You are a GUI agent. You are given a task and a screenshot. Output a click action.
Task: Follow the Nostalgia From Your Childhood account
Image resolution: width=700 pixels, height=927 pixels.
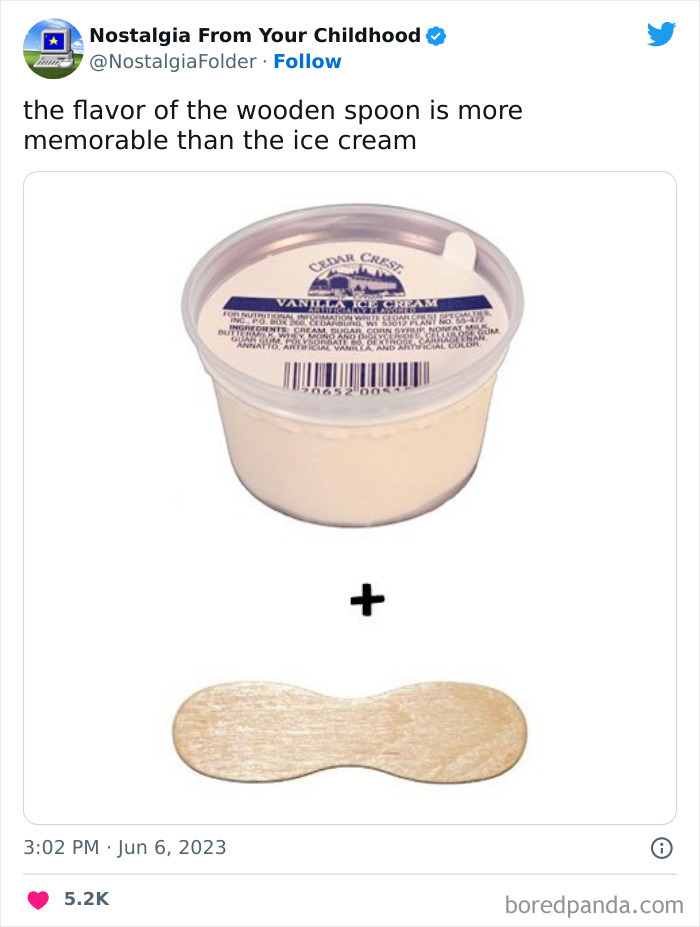(x=307, y=61)
